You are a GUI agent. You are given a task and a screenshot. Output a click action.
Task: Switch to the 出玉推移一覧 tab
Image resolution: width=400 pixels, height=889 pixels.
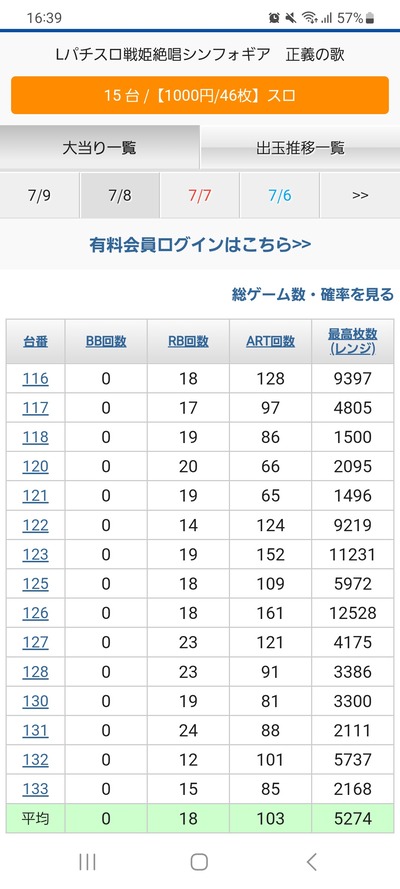coord(300,148)
